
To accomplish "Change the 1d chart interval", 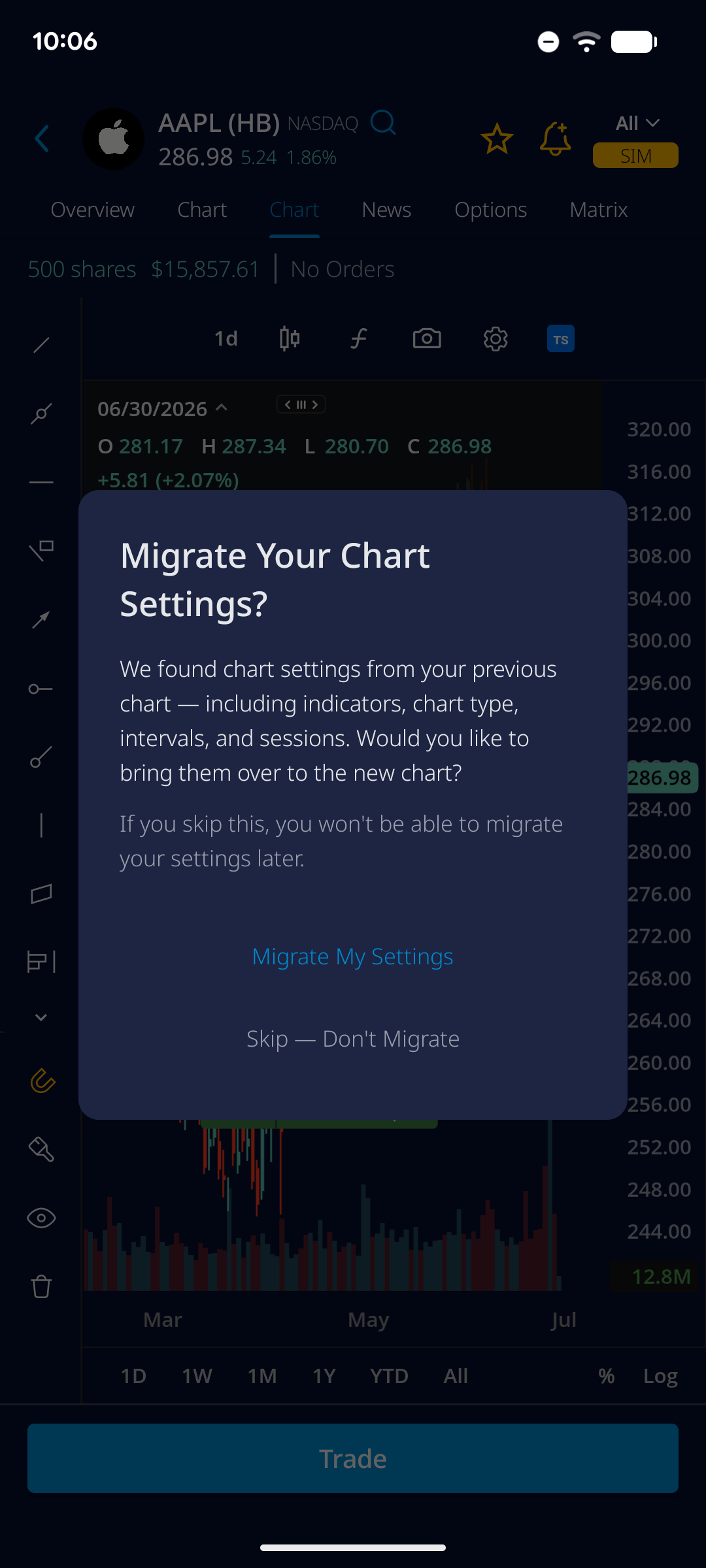I will point(226,338).
